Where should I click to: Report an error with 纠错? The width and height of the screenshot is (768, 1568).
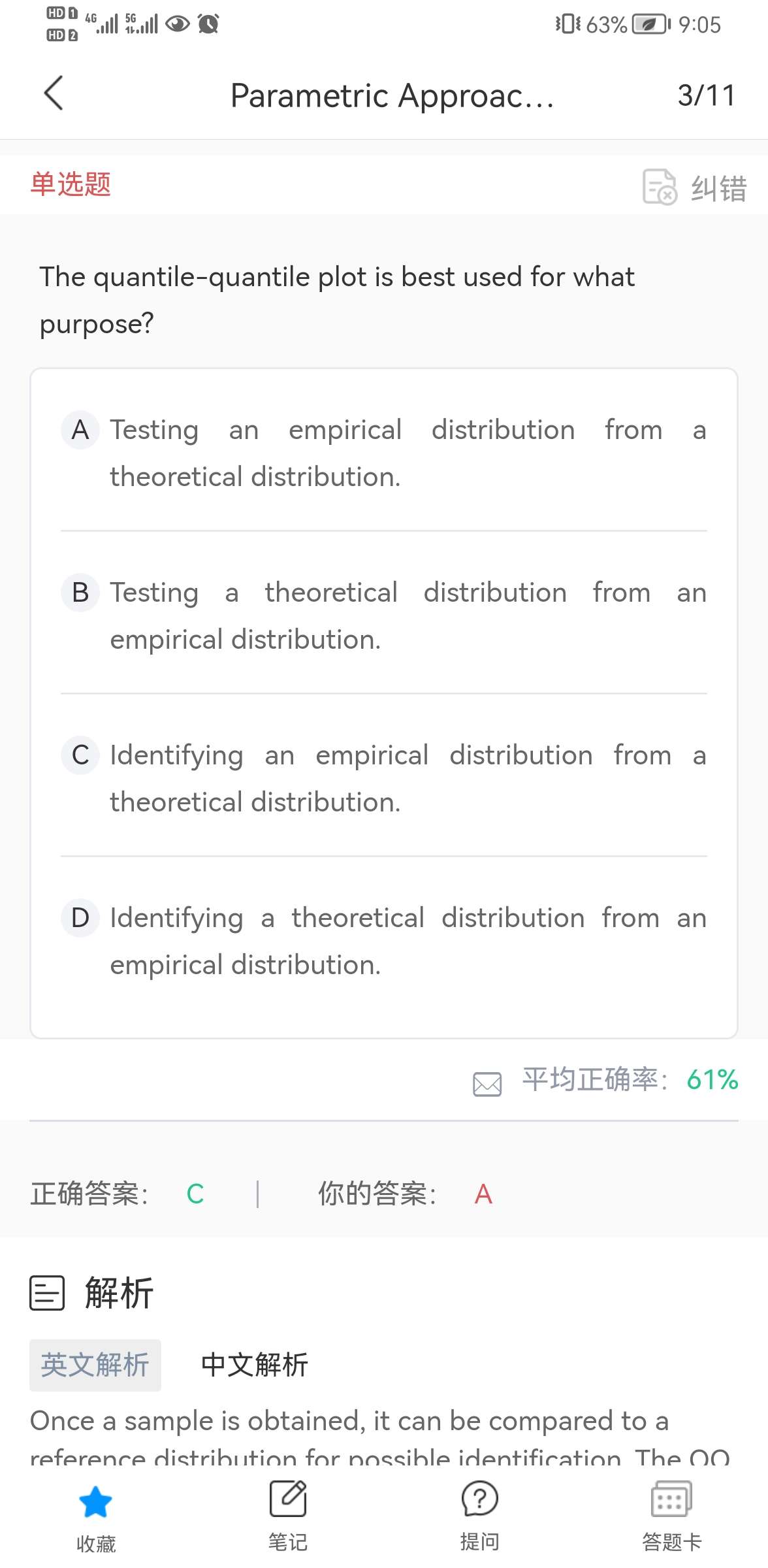694,188
